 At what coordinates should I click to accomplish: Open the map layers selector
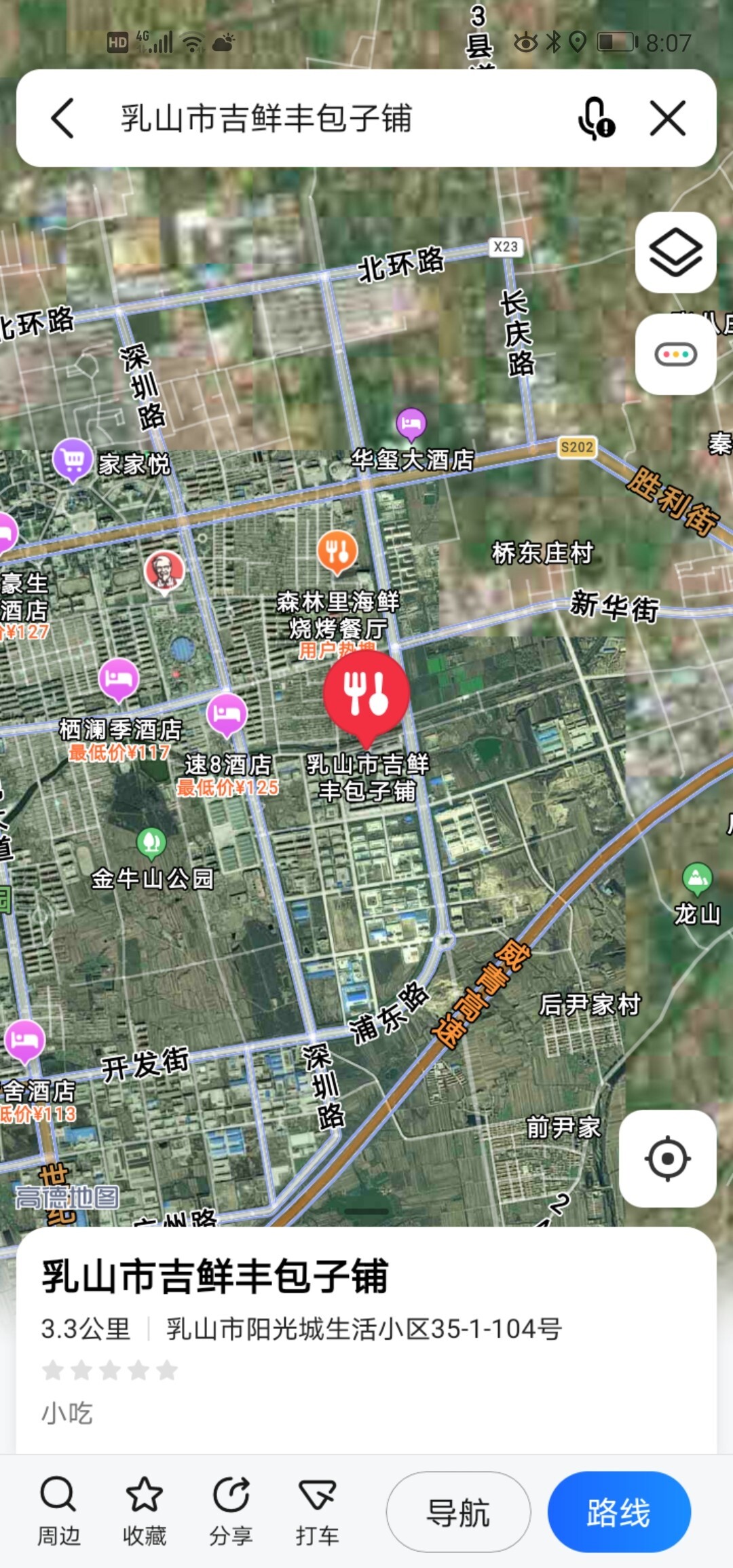(676, 253)
